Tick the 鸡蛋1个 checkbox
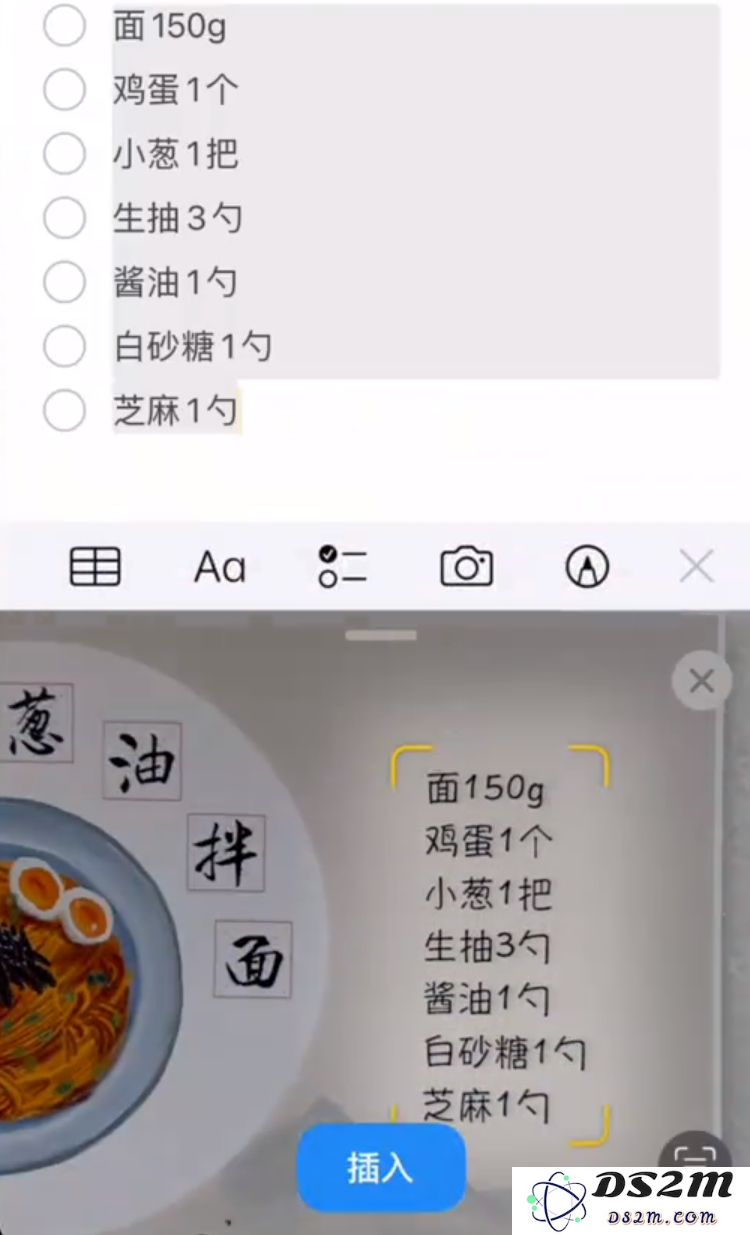 [64, 90]
